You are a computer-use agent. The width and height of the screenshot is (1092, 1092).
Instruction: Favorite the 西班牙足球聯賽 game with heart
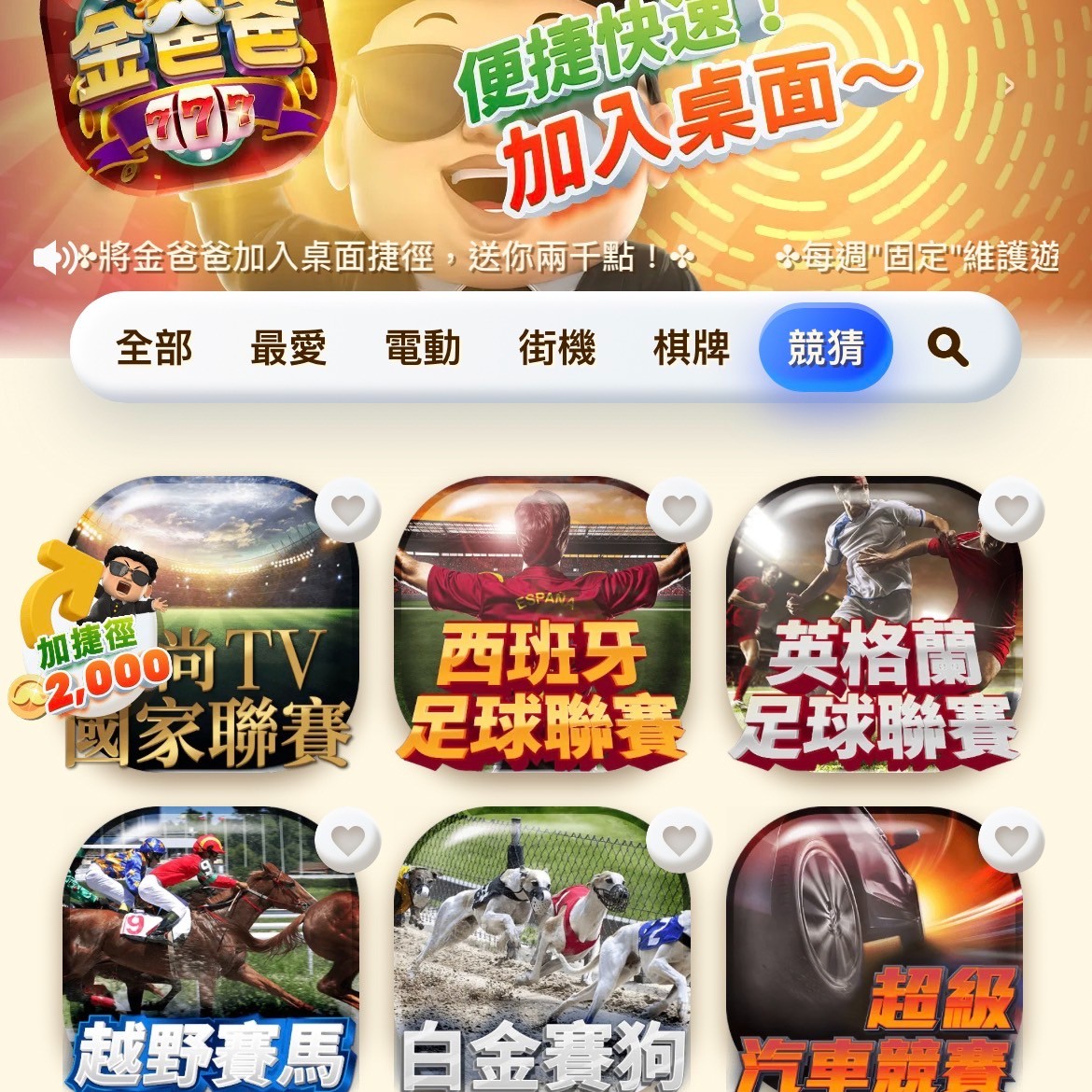[x=679, y=510]
